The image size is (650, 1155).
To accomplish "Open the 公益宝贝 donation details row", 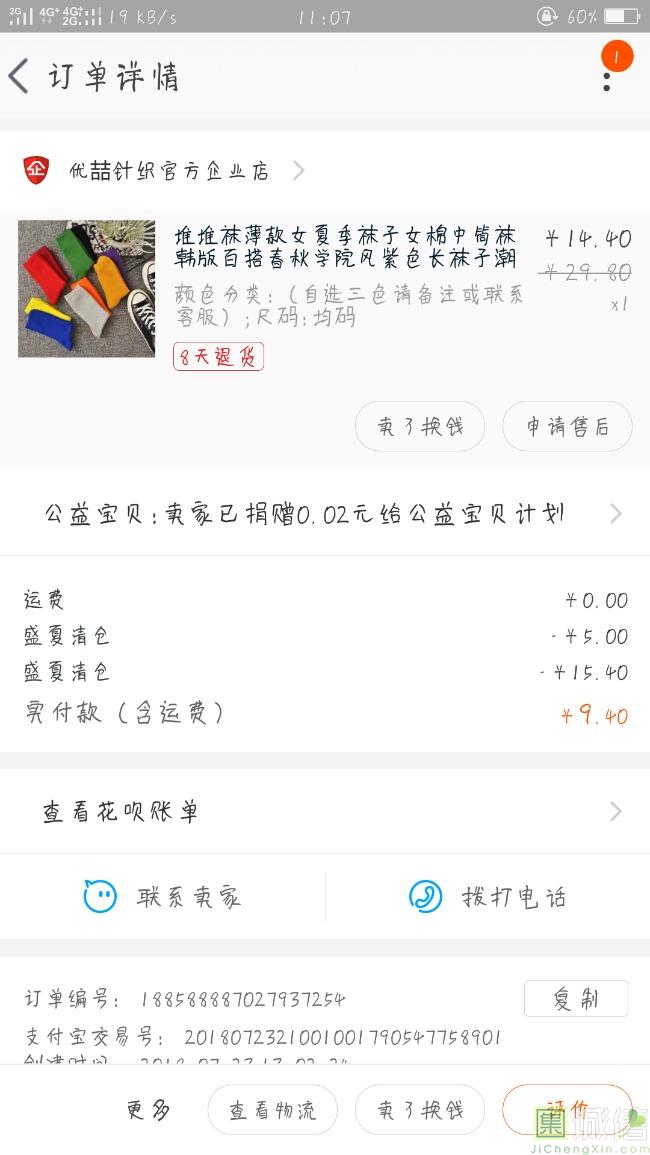I will 325,514.
